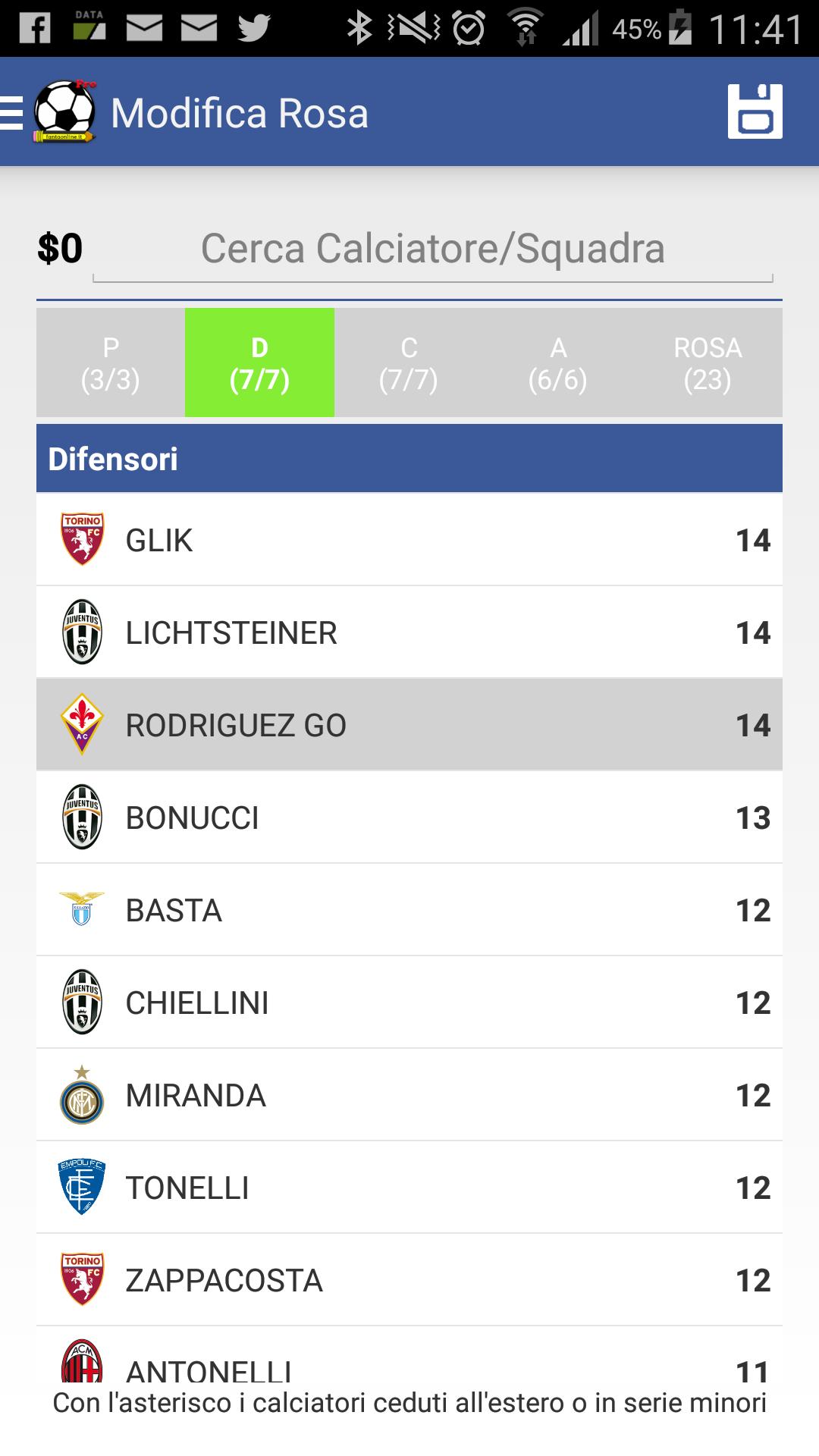The height and width of the screenshot is (1456, 819).
Task: Select CHIELLINI priced at 12
Action: click(x=409, y=1002)
